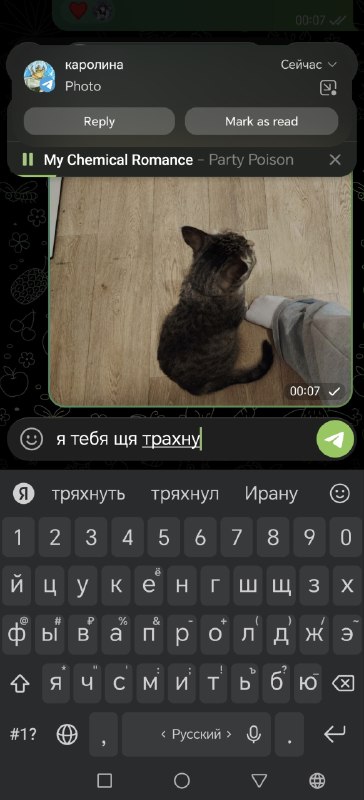Open the keyboard emoji panel
The image size is (364, 800).
(x=340, y=493)
